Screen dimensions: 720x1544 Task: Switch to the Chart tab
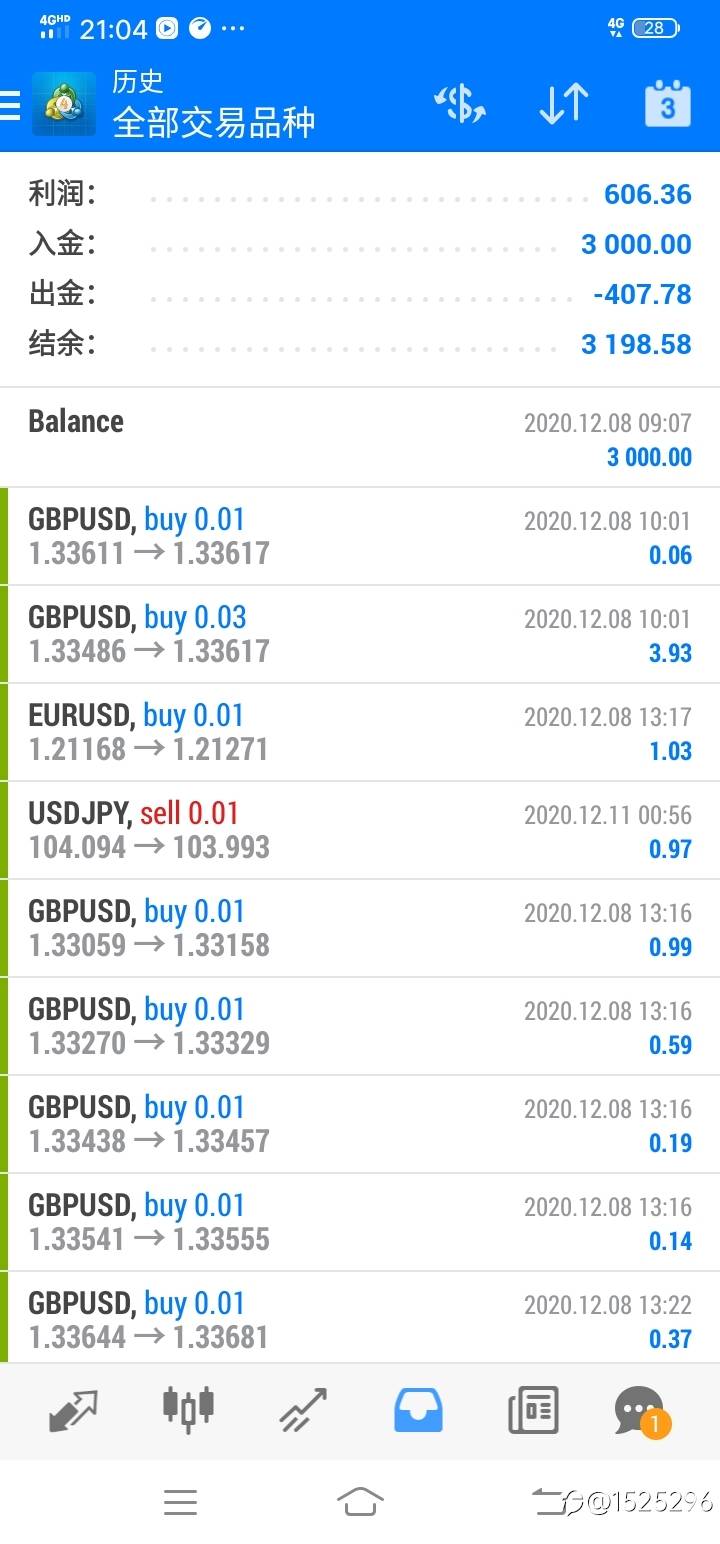188,1411
